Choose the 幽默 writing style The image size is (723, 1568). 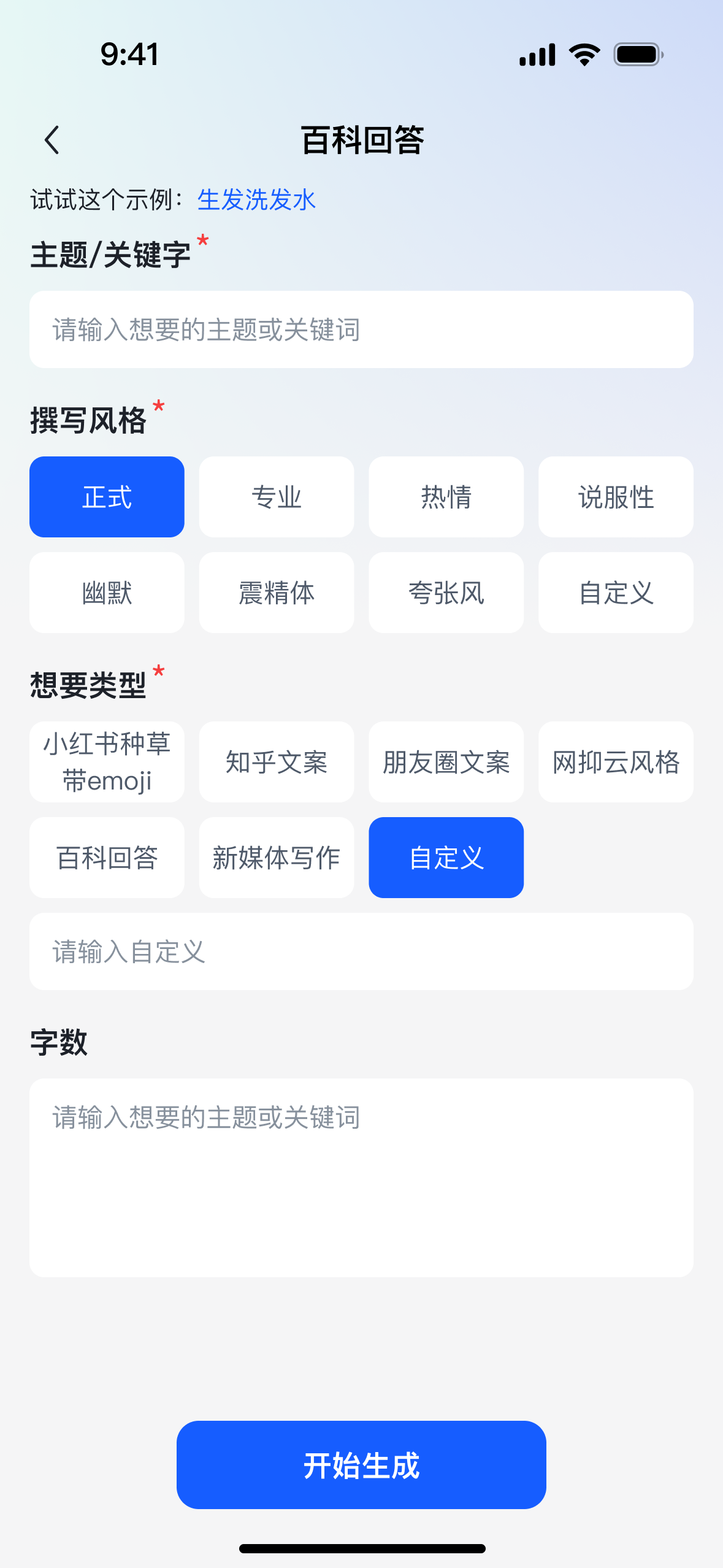click(107, 593)
